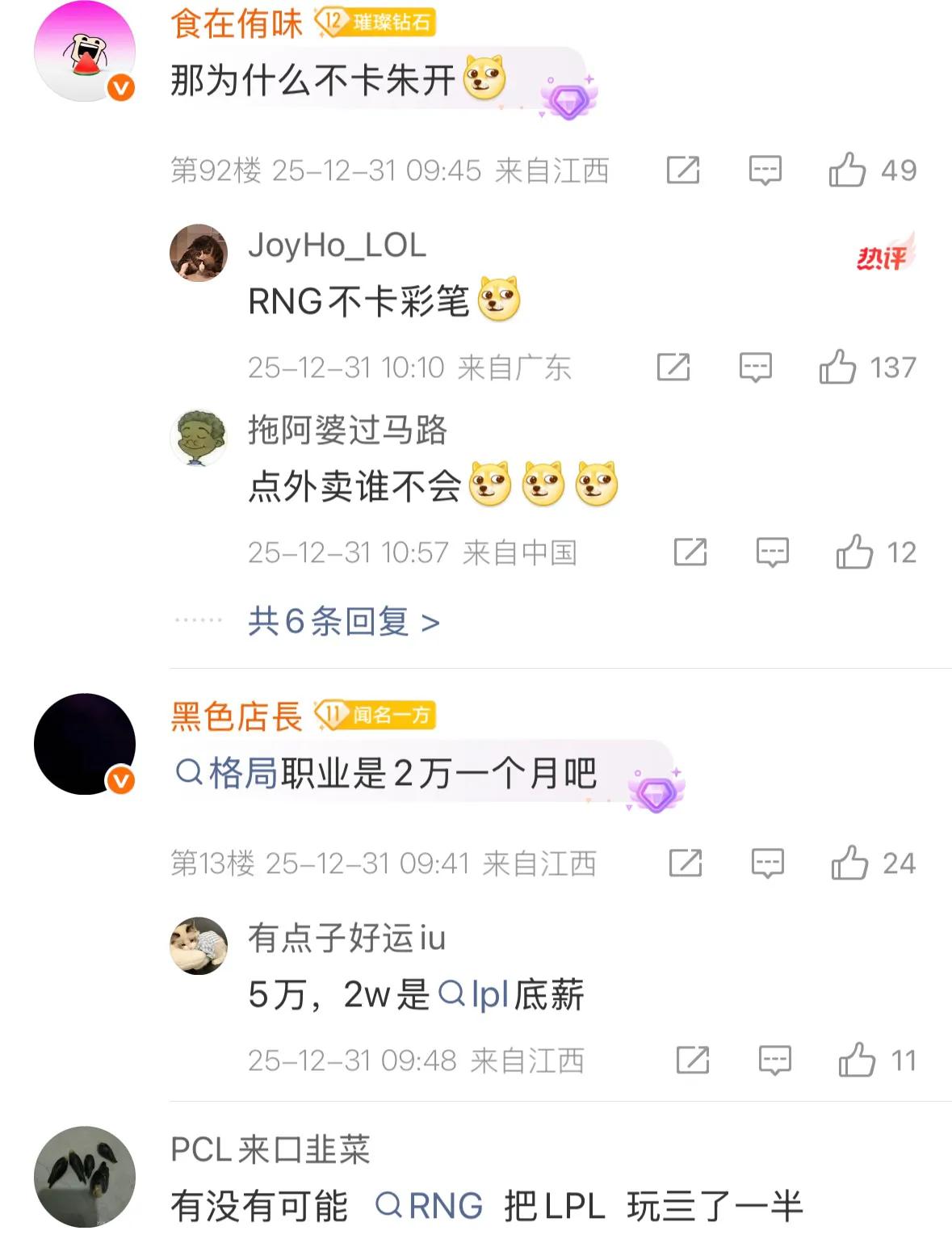Image resolution: width=952 pixels, height=1239 pixels.
Task: Expand all 6 replies (共6条回复)
Action: (344, 622)
